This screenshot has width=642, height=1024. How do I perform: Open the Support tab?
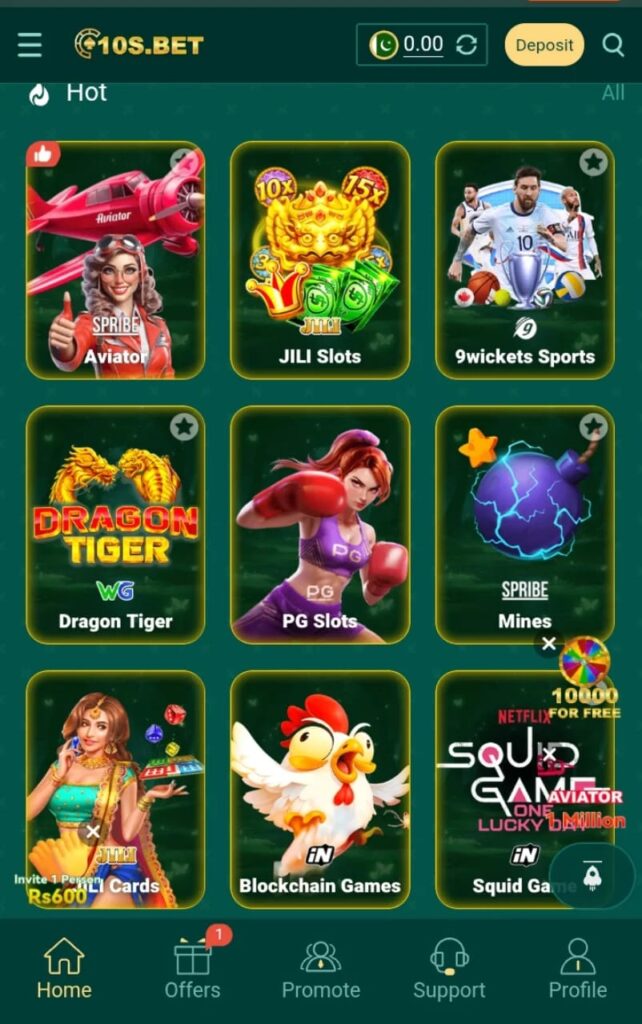pos(449,969)
